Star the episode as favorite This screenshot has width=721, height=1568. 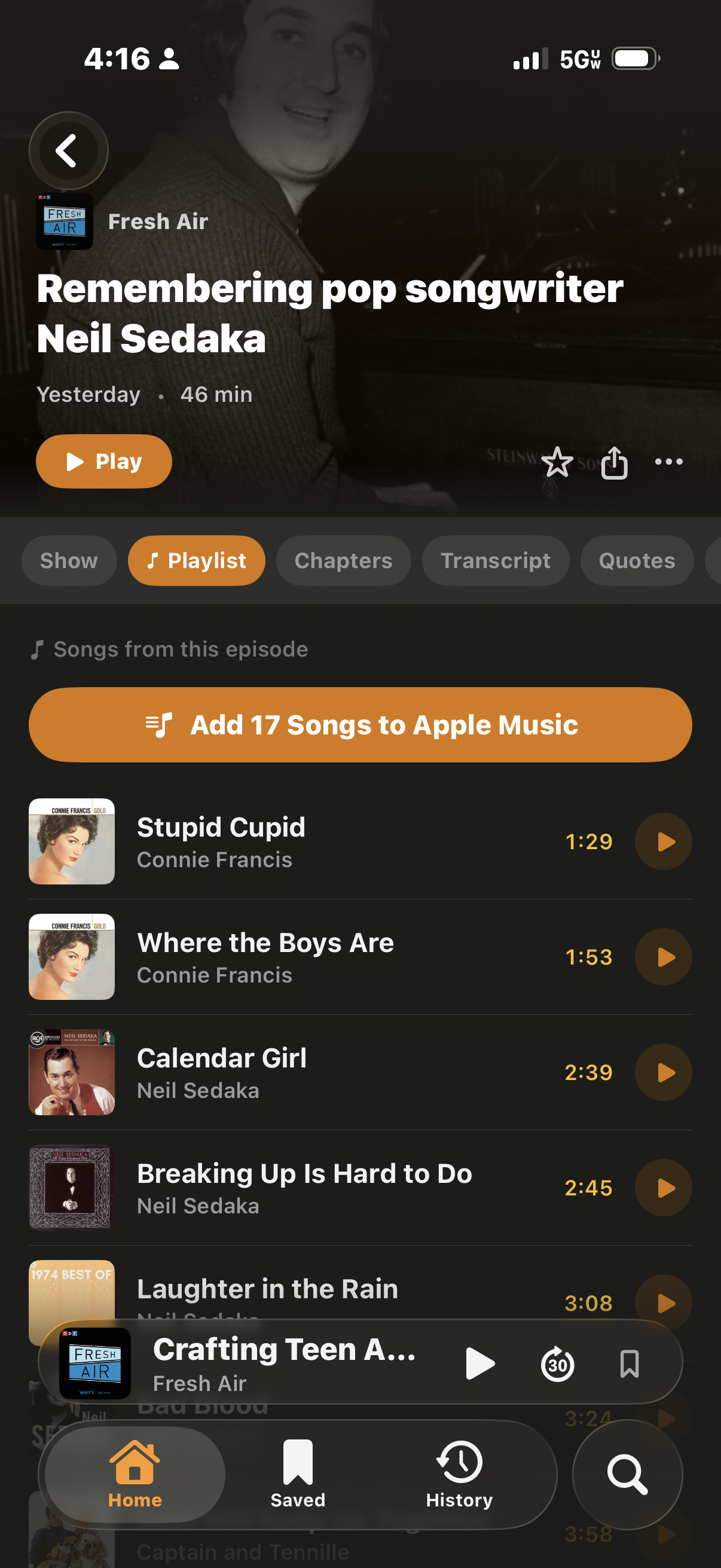557,463
